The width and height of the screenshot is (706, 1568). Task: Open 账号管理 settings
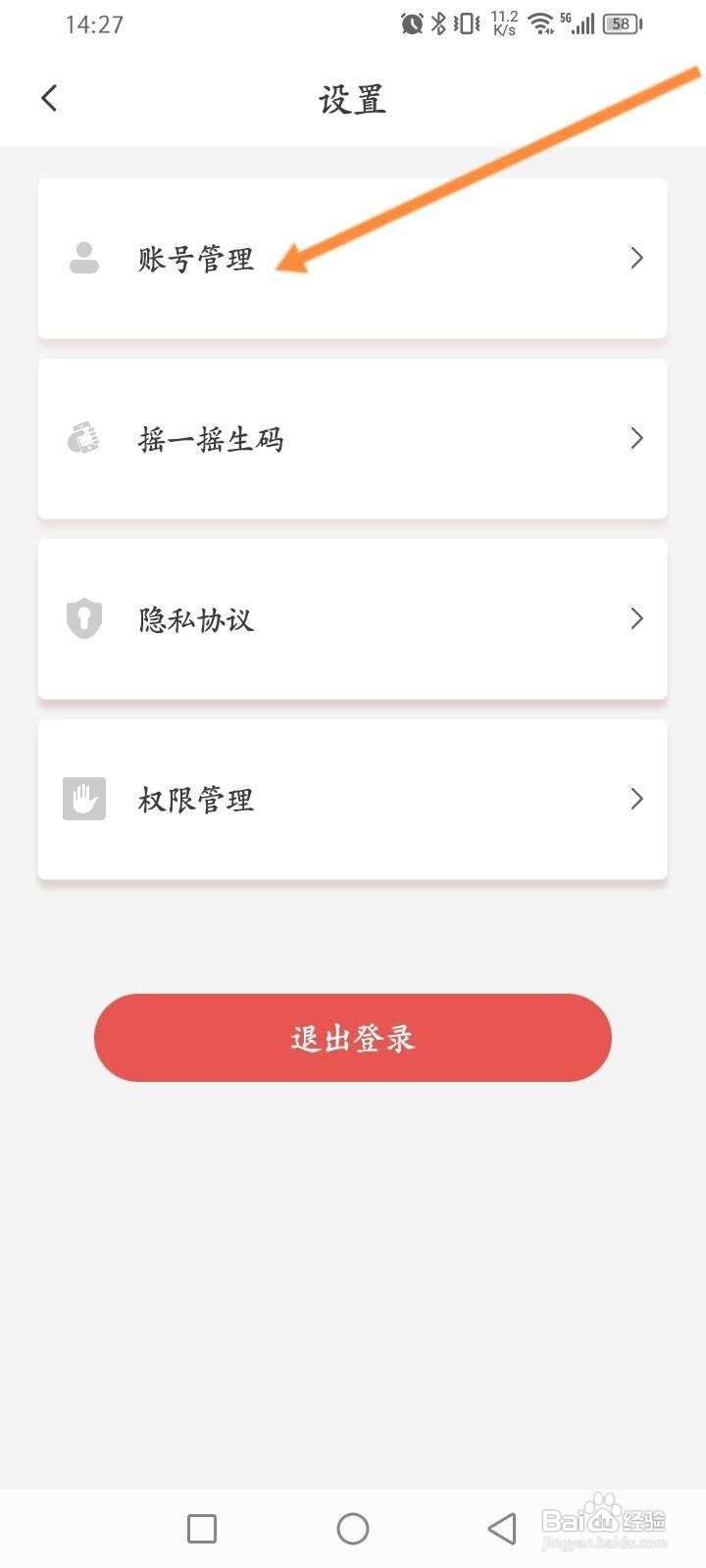(x=352, y=259)
